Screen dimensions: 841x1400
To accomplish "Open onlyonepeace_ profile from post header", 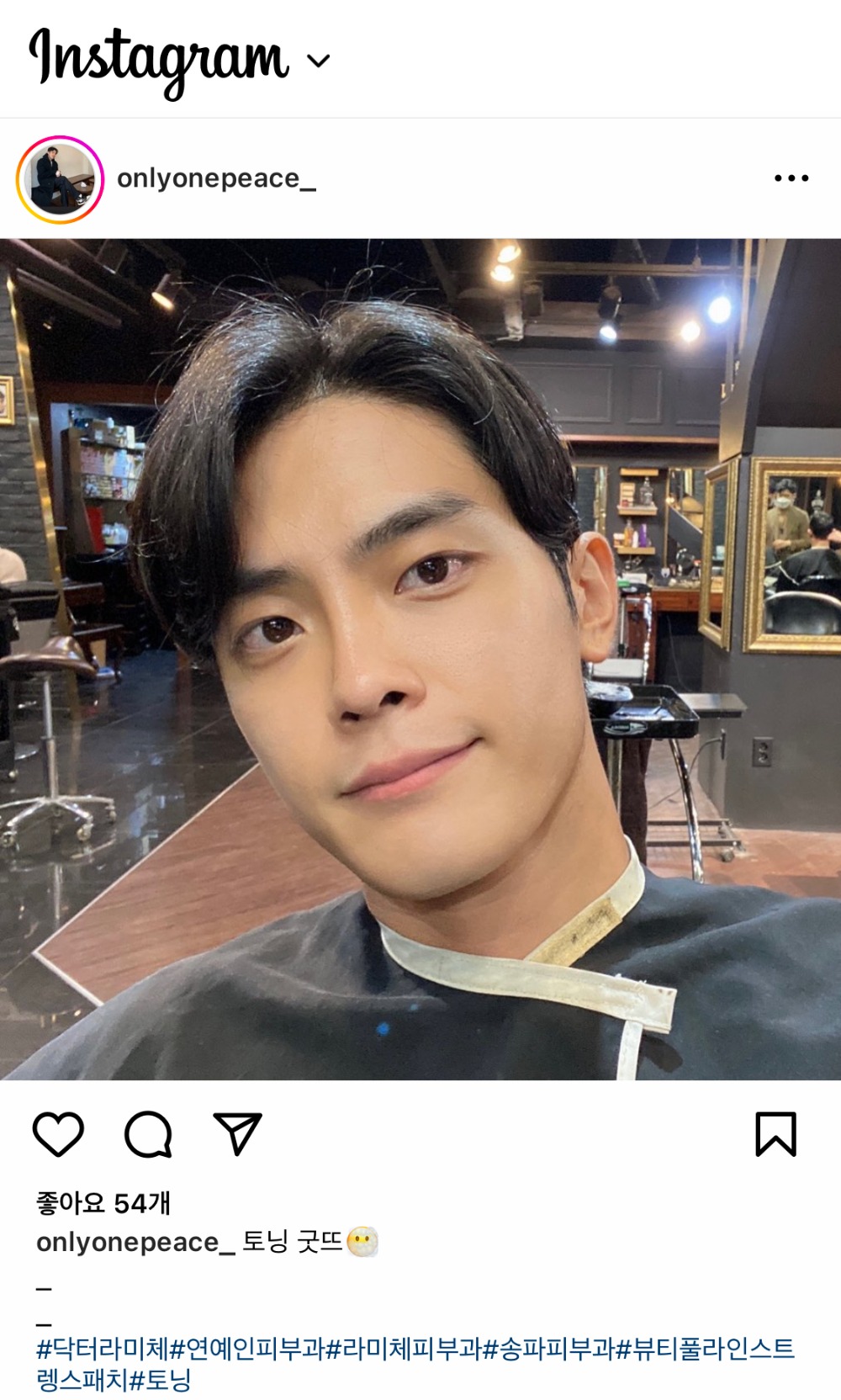I will click(x=216, y=178).
